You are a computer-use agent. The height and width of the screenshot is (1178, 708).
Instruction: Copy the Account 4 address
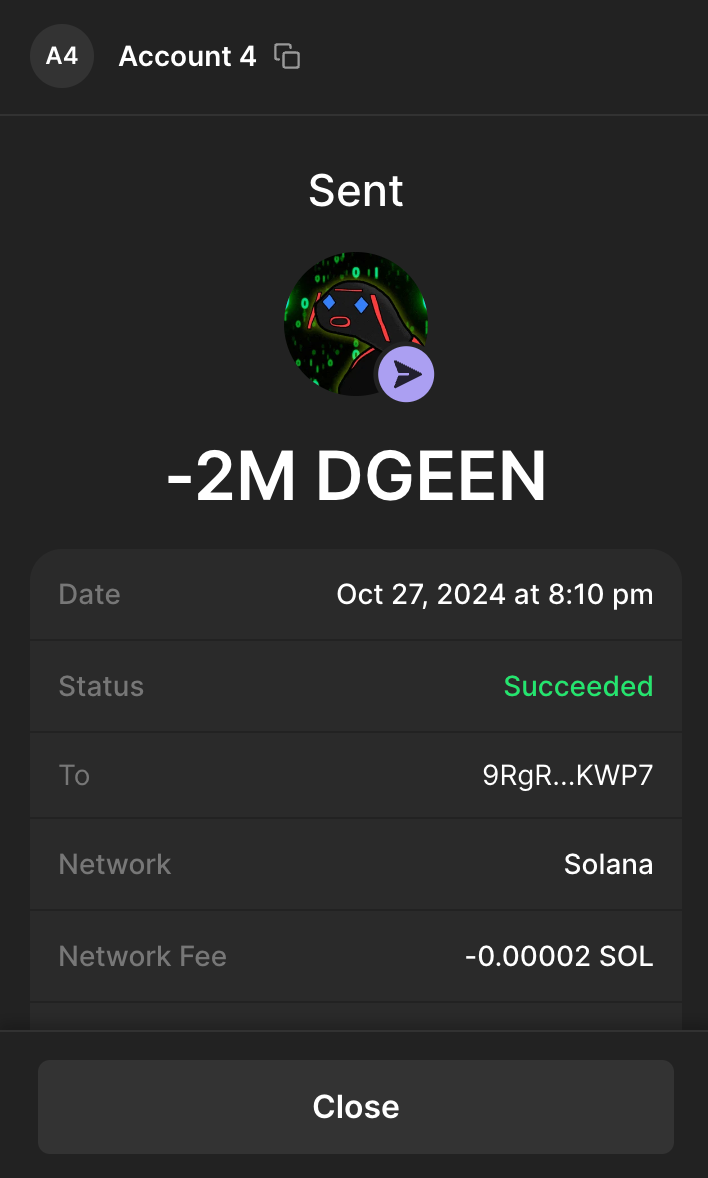(287, 57)
